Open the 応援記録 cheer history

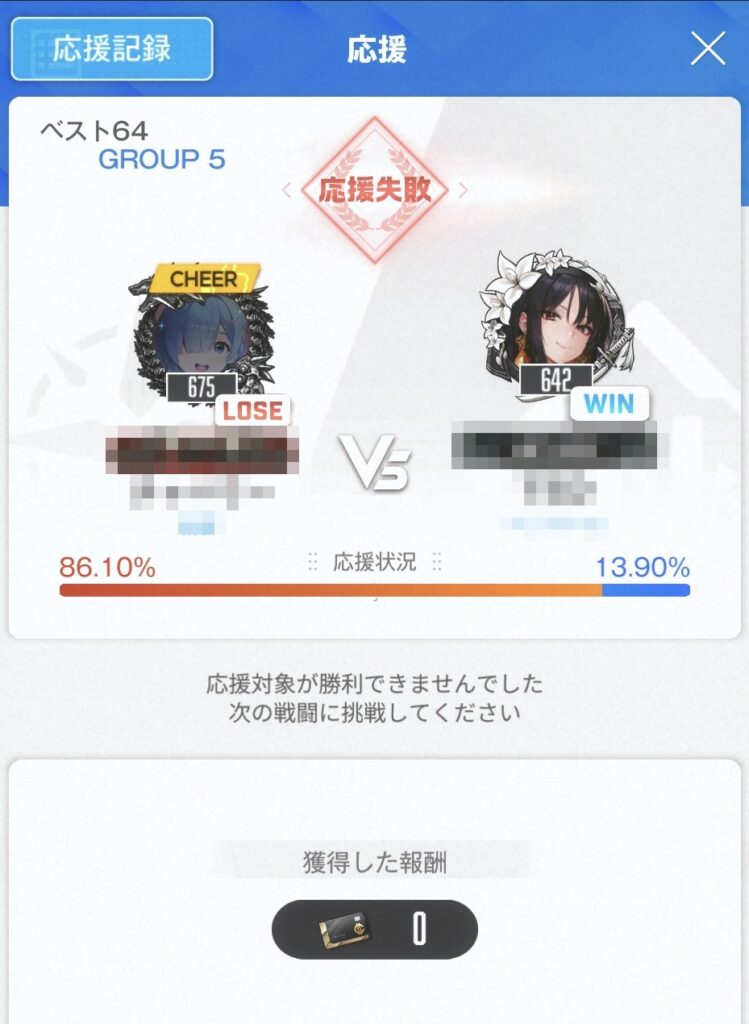(112, 49)
